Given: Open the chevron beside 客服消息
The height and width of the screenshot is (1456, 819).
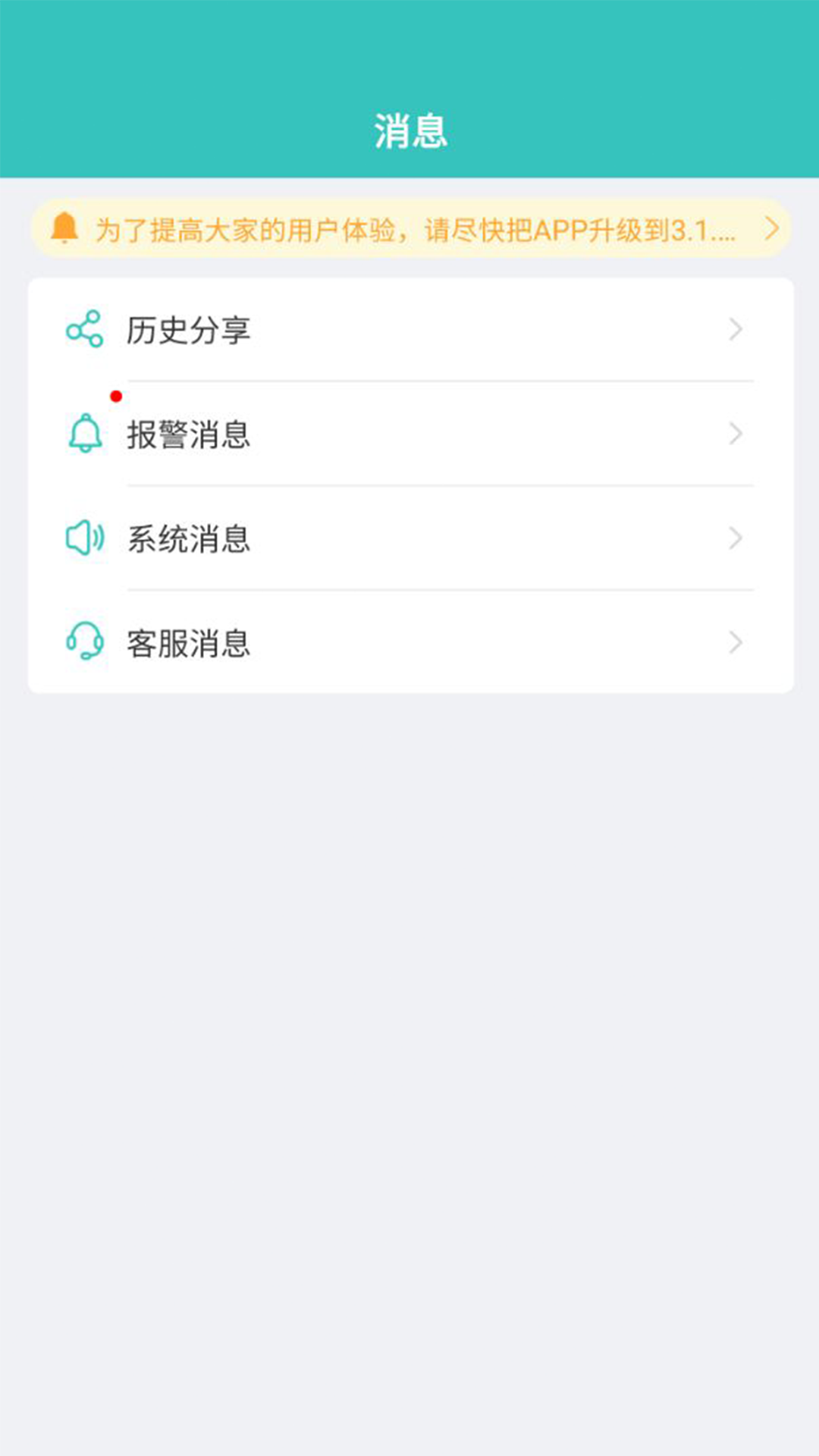Looking at the screenshot, I should 735,643.
